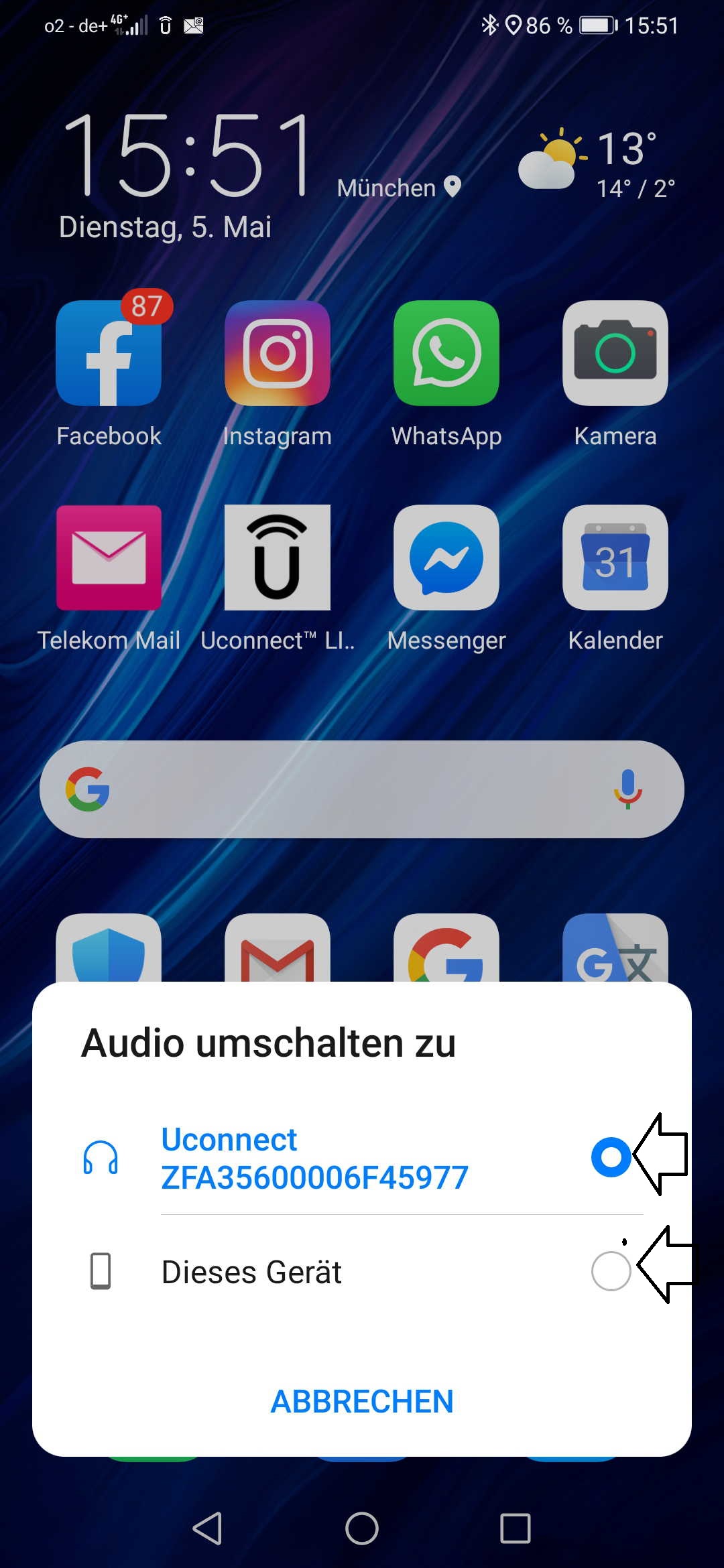Screen dimensions: 724x1568
Task: Open Messenger
Action: pos(446,558)
